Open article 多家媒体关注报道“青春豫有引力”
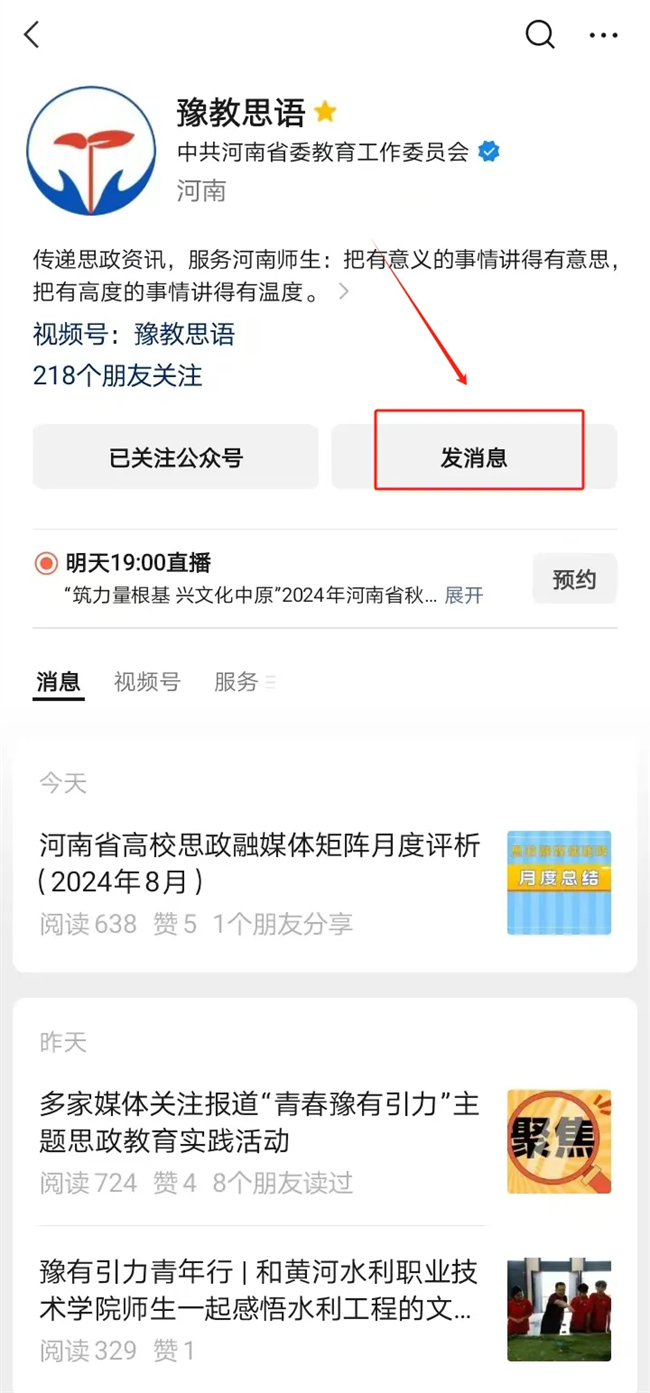Screen dimensions: 650x1393 [260, 1122]
